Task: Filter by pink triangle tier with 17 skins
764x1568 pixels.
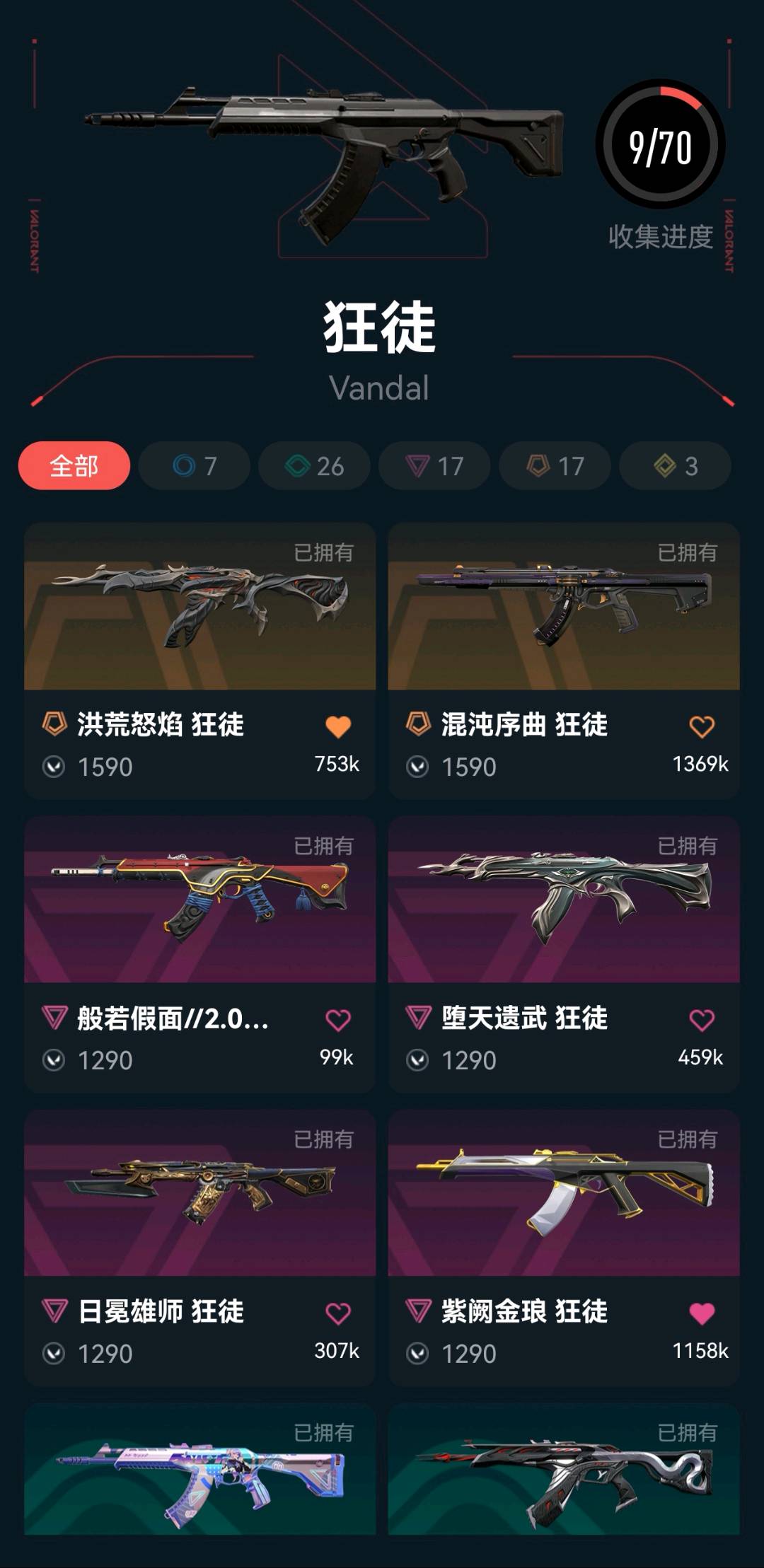Action: 434,466
